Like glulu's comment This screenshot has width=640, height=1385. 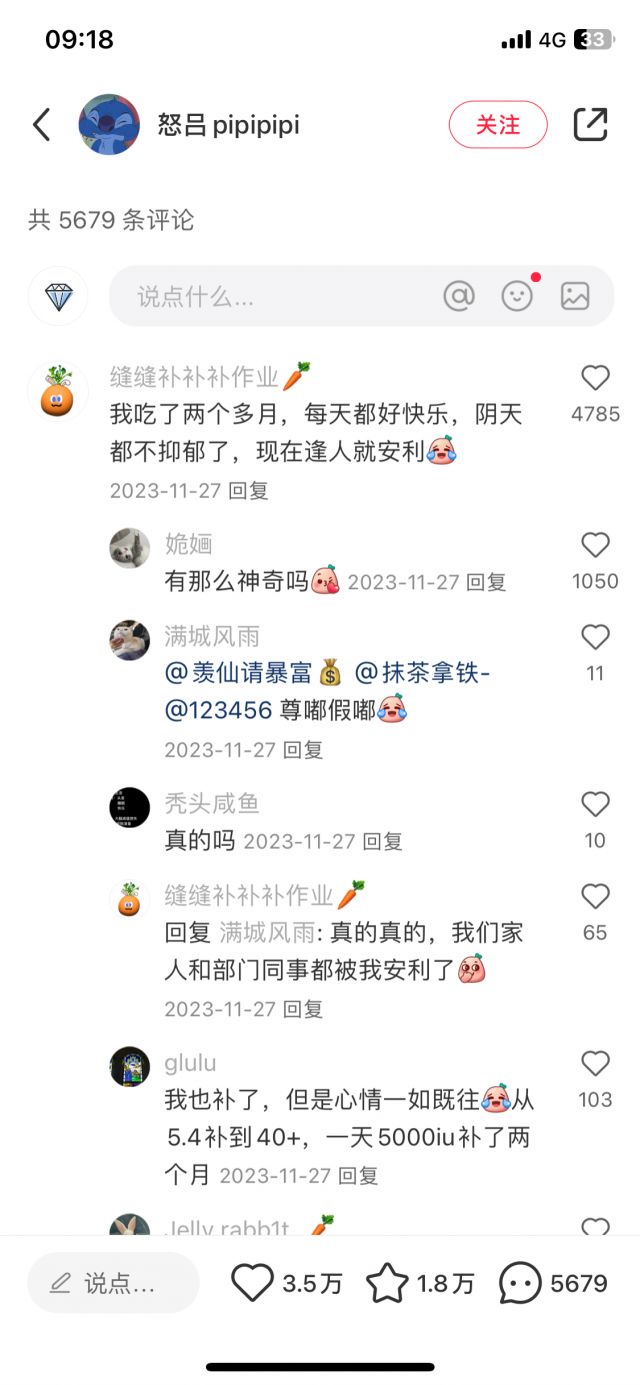(x=595, y=1063)
